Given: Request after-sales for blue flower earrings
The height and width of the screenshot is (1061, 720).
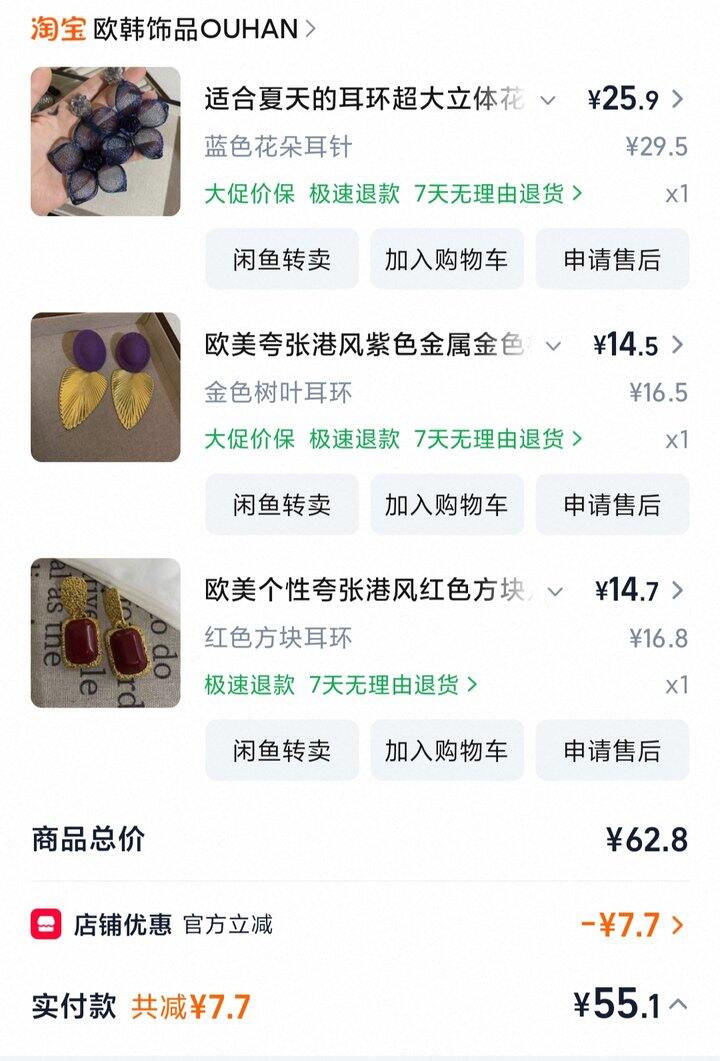Looking at the screenshot, I should (612, 260).
